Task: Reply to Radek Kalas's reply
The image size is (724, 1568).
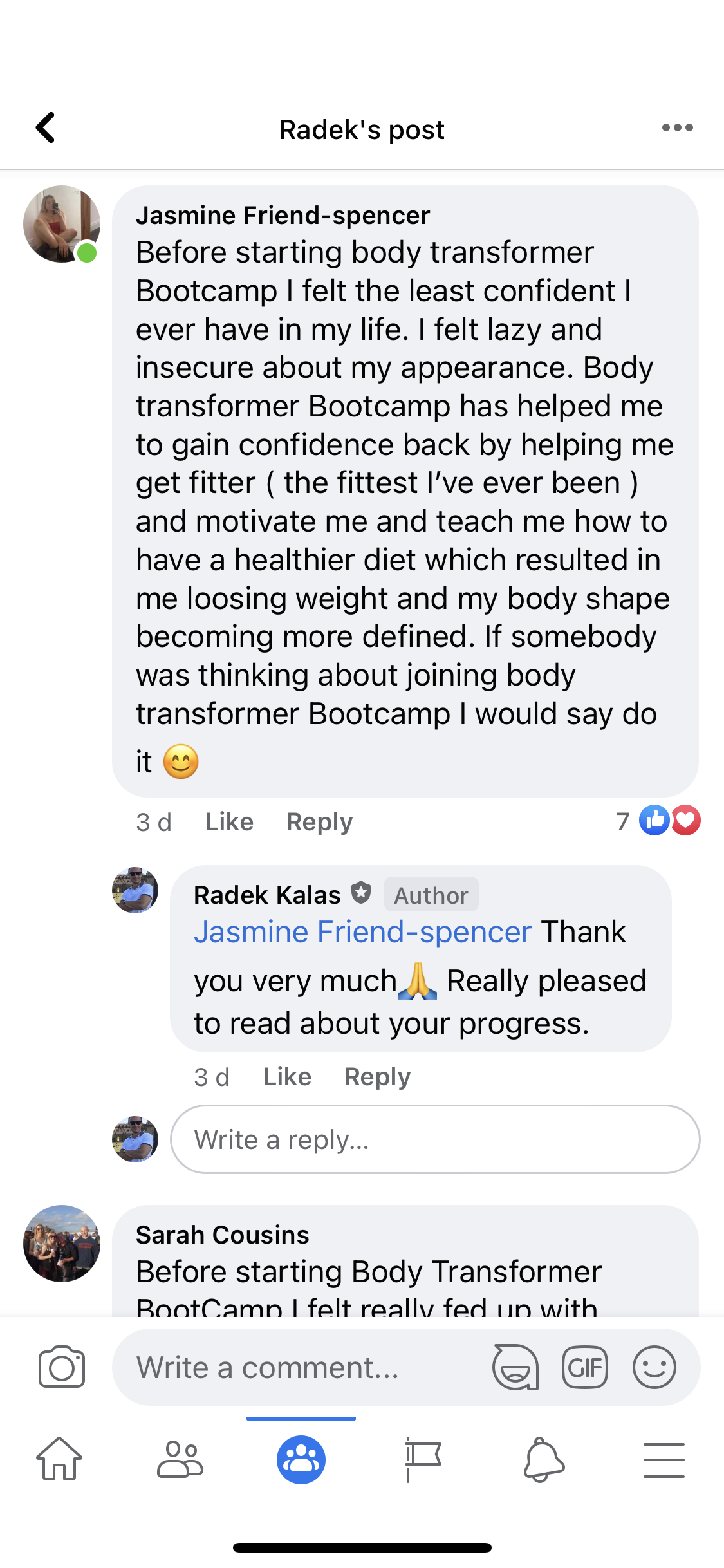Action: pos(377,1077)
